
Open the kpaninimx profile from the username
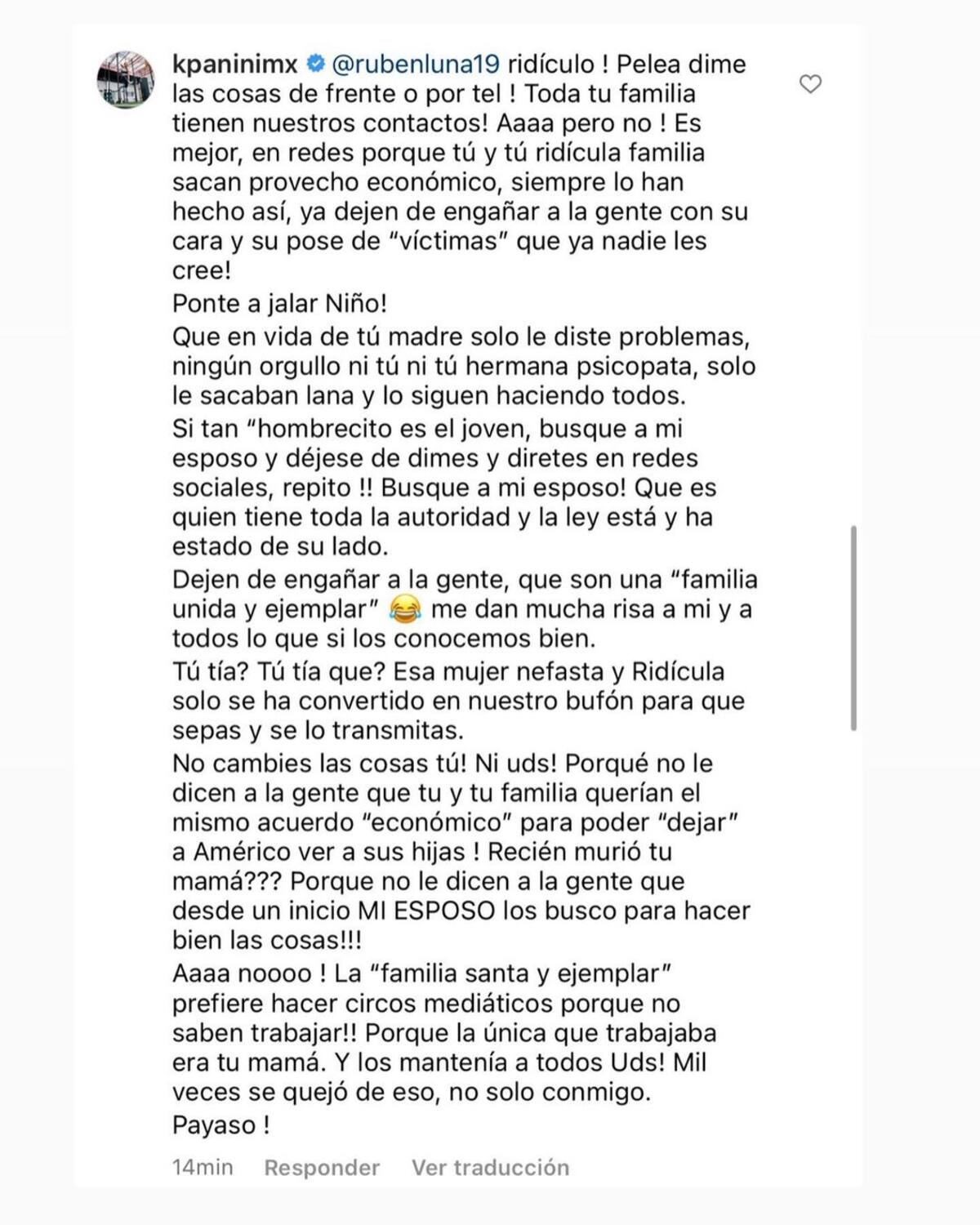pos(234,64)
